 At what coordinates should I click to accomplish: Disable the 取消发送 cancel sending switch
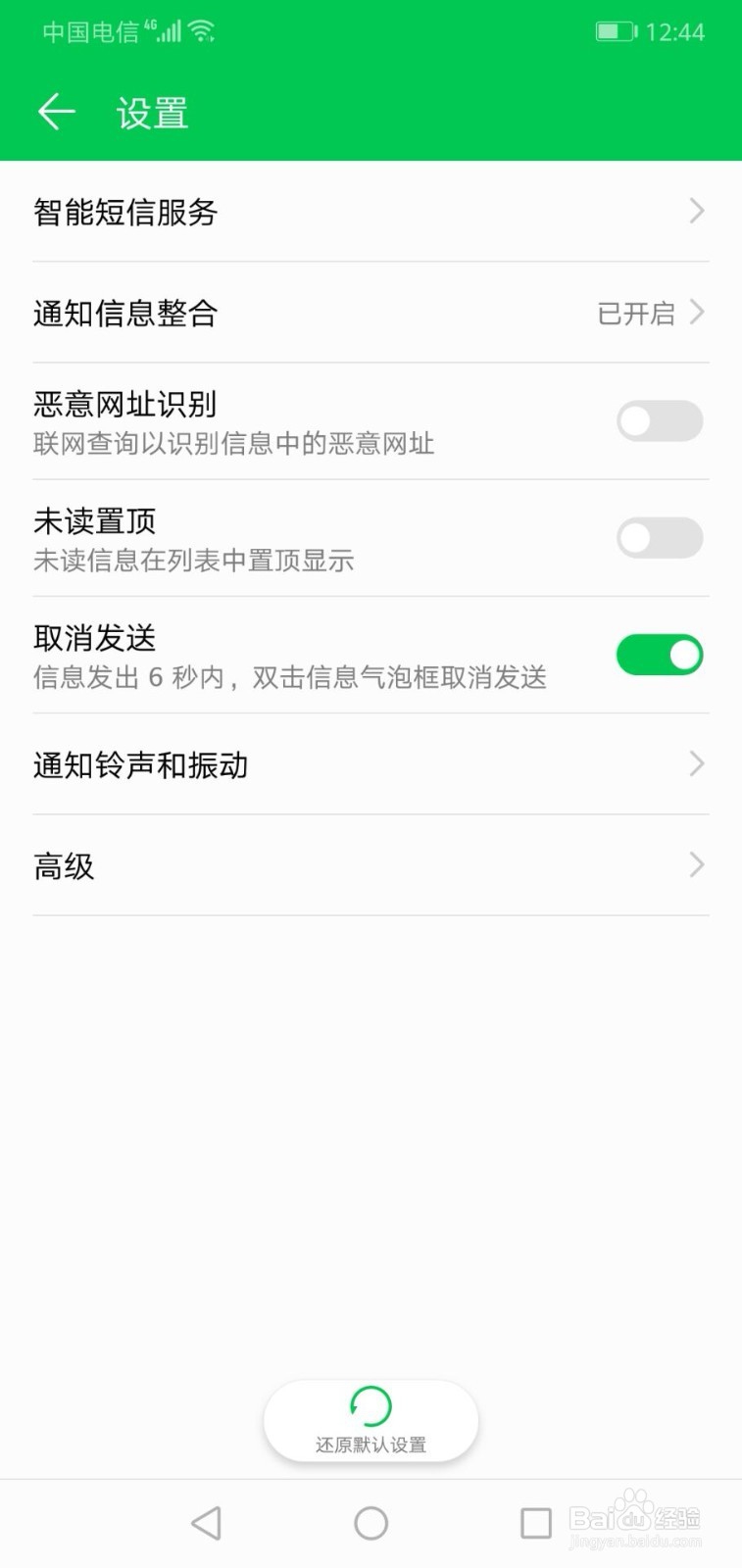[x=660, y=654]
